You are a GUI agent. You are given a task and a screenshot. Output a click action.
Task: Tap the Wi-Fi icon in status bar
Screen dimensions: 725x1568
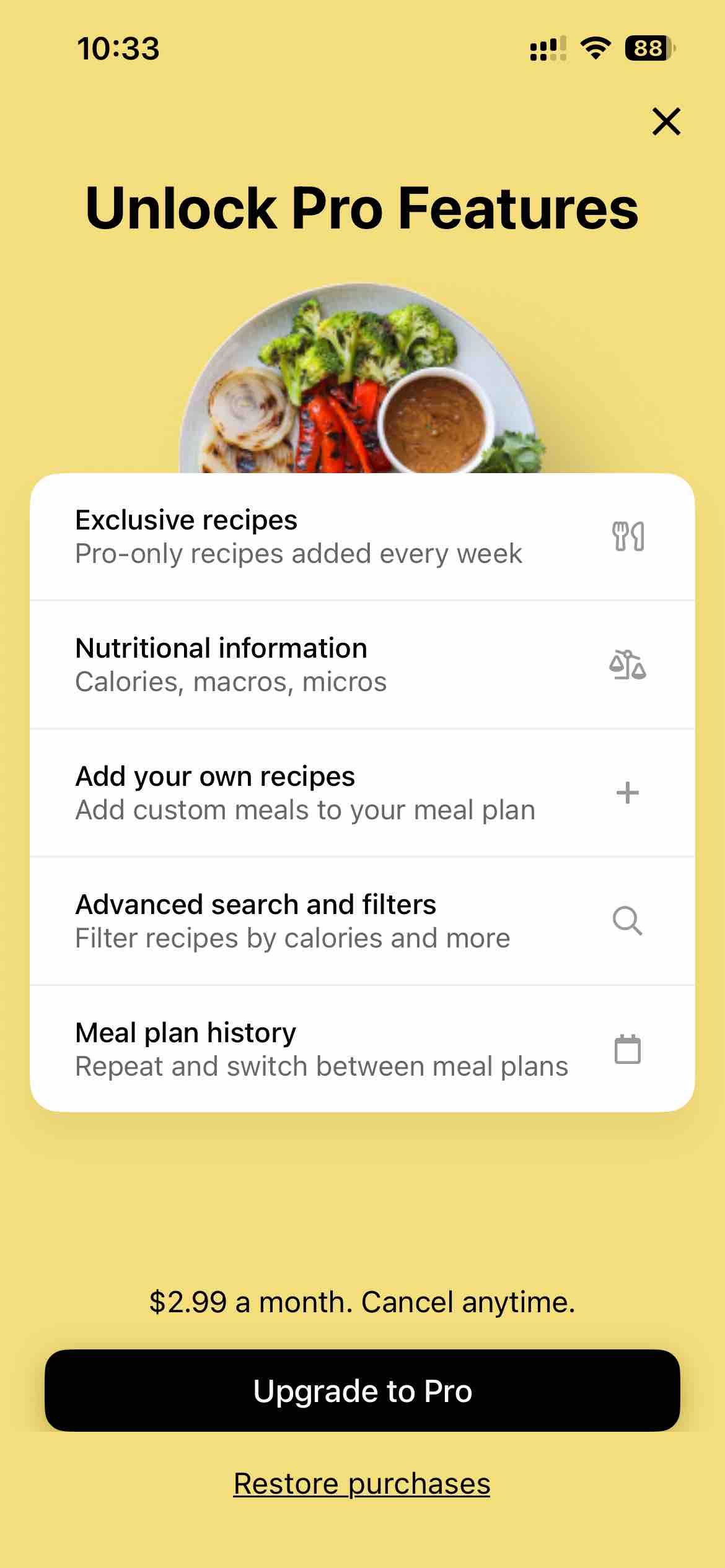[x=595, y=48]
